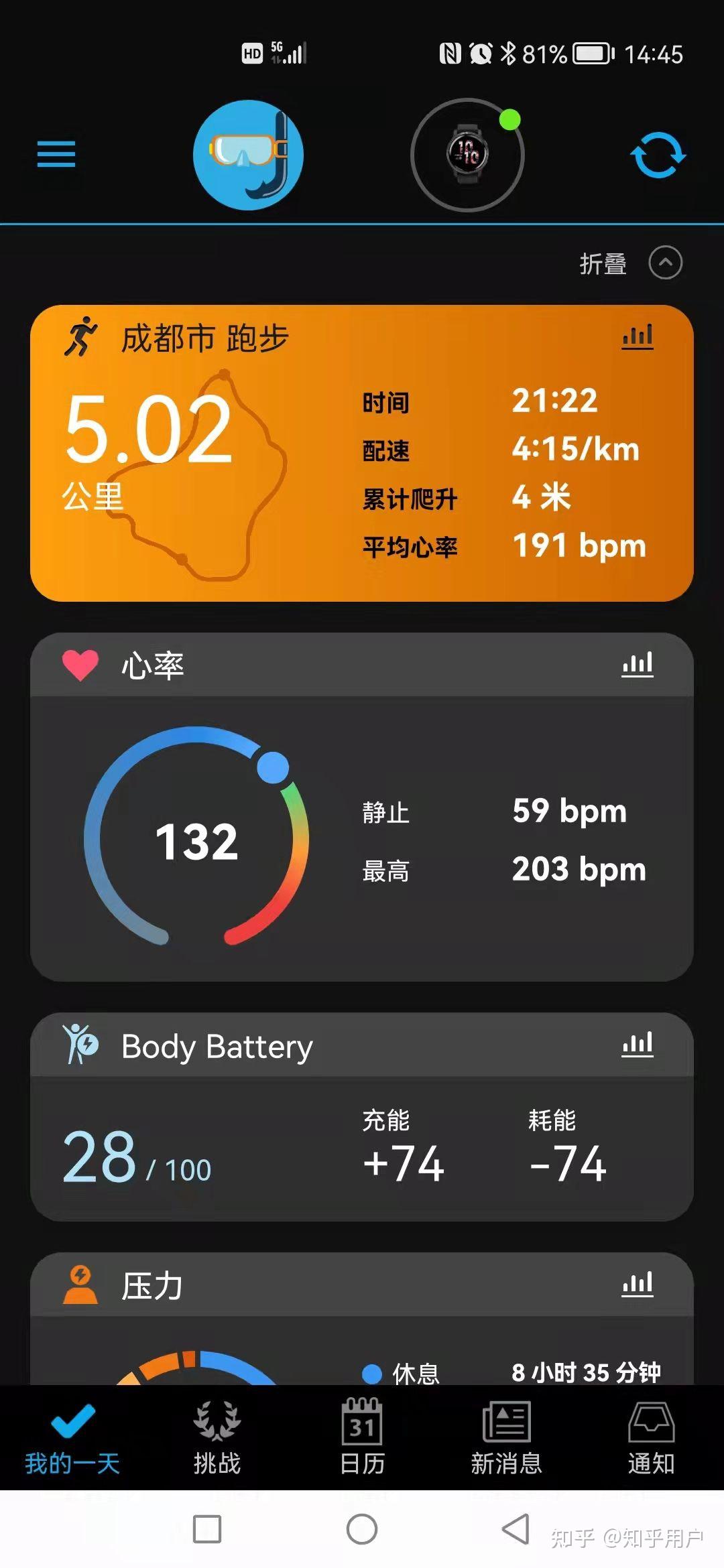The height and width of the screenshot is (1568, 724).
Task: Open the 心率 heart rate card
Action: click(x=362, y=838)
